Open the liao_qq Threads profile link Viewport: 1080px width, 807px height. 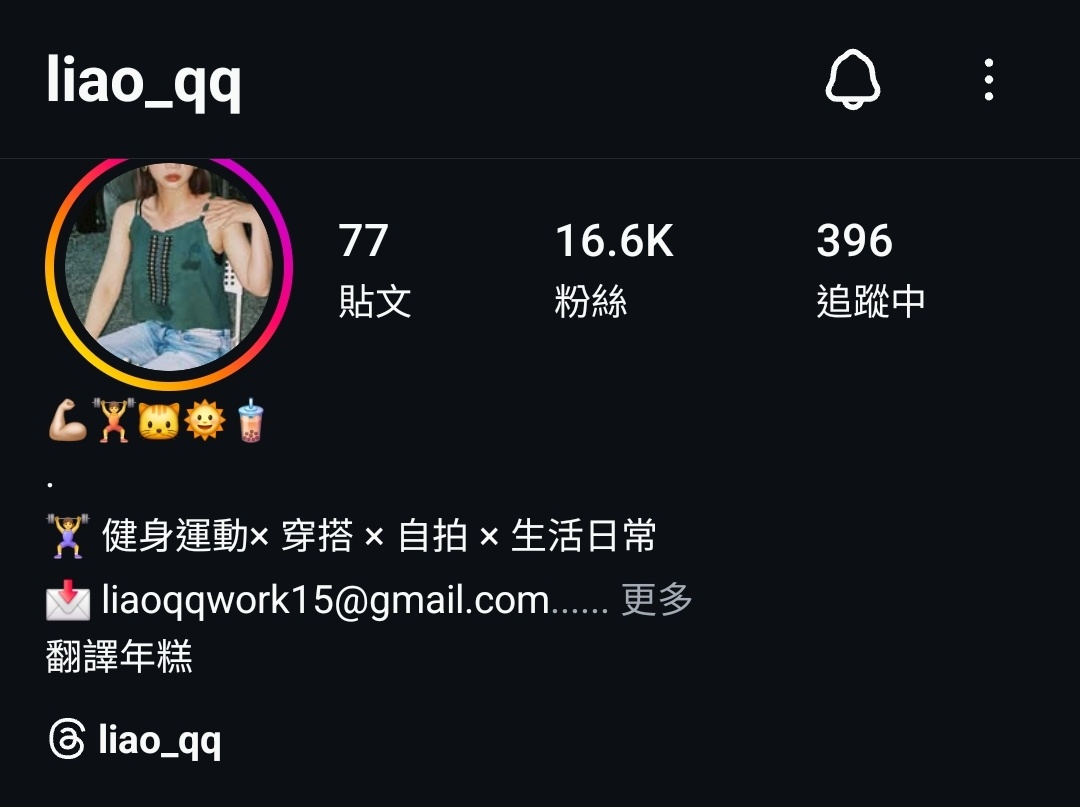point(135,741)
